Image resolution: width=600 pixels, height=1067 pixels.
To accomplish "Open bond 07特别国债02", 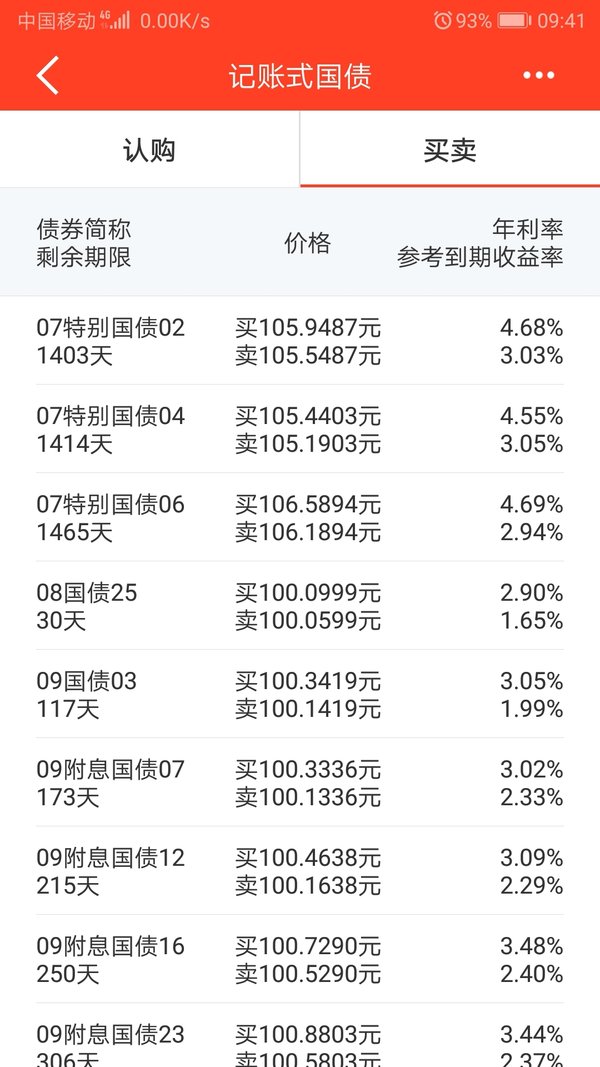I will (x=300, y=341).
